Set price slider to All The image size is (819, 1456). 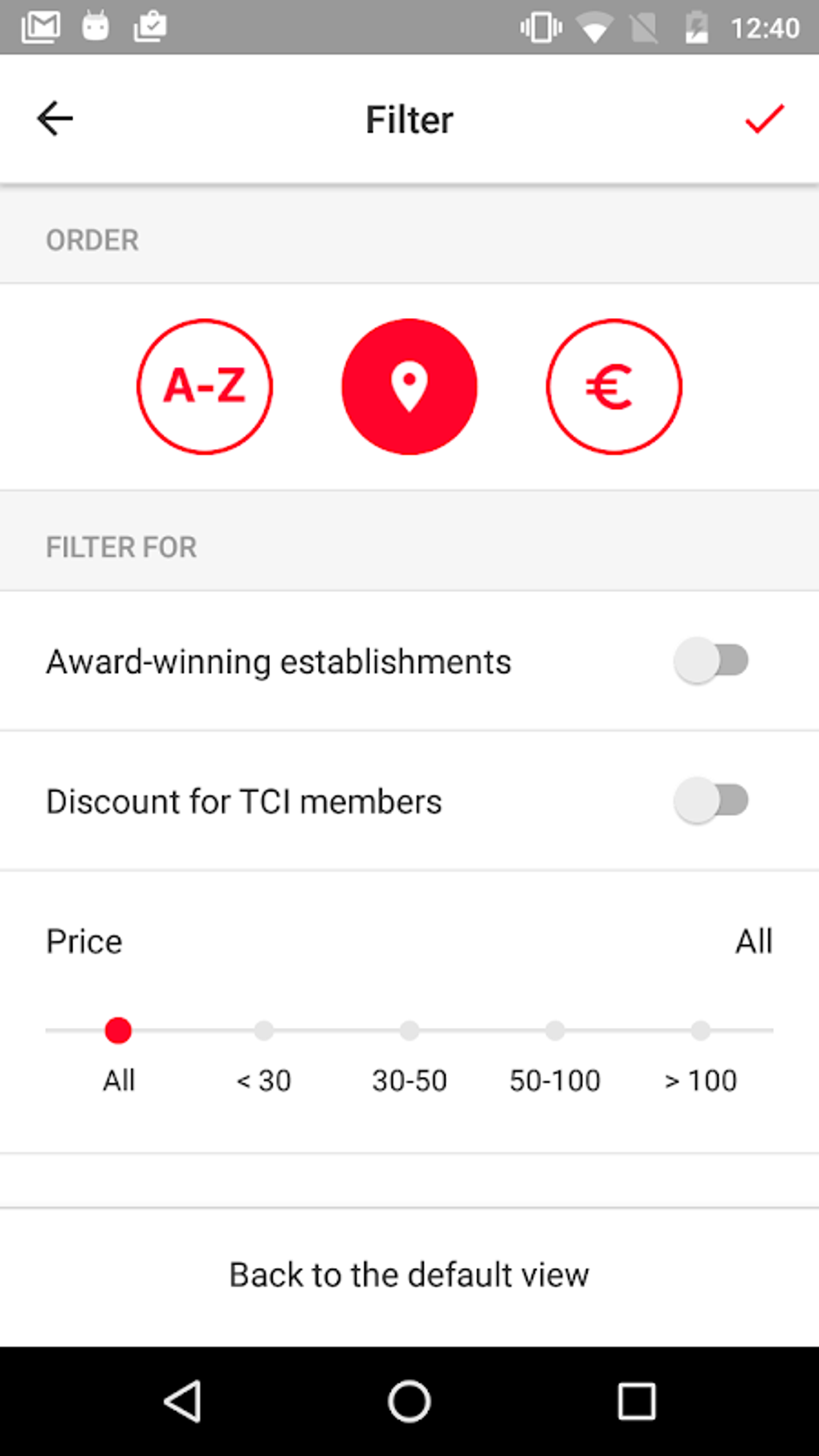[118, 1030]
